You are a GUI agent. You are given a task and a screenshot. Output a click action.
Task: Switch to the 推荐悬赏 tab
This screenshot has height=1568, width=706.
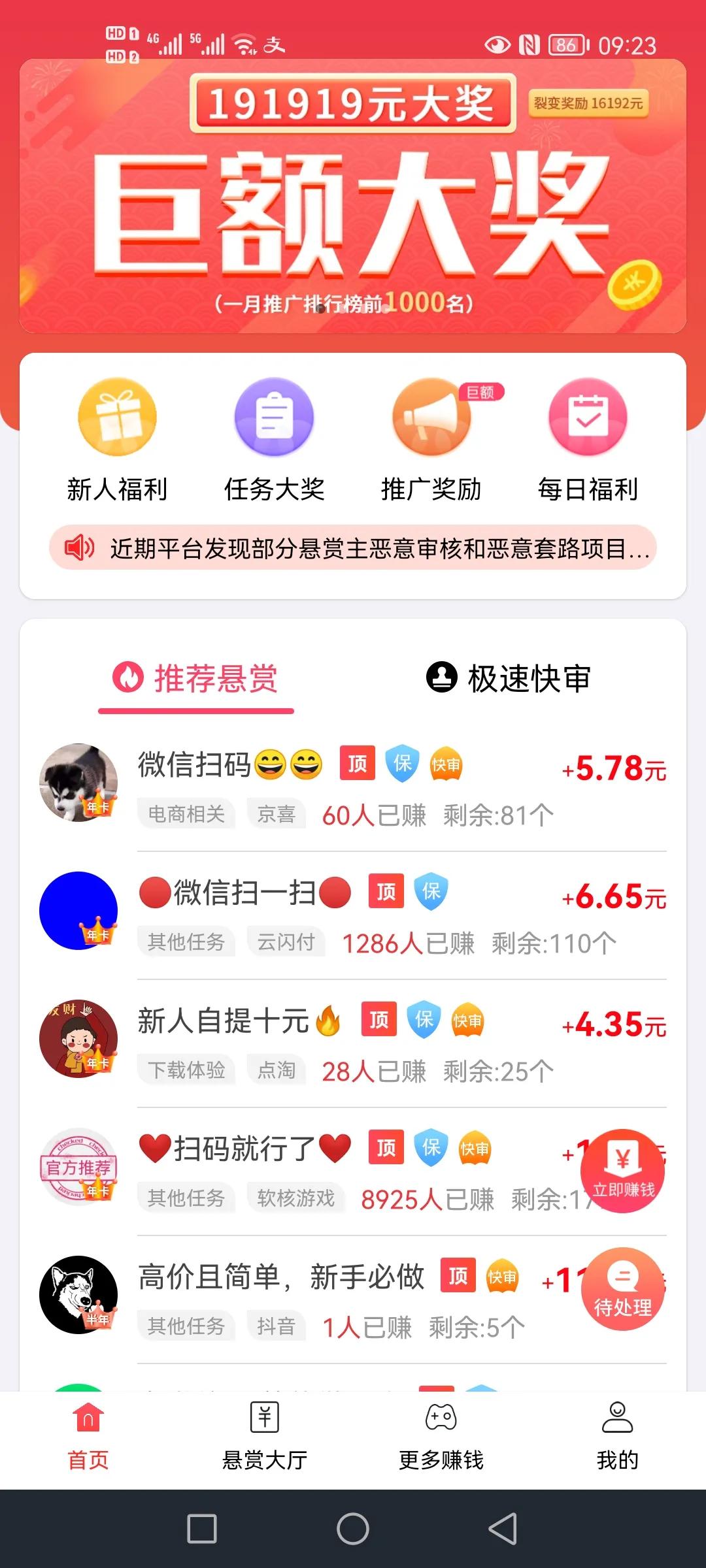[196, 679]
